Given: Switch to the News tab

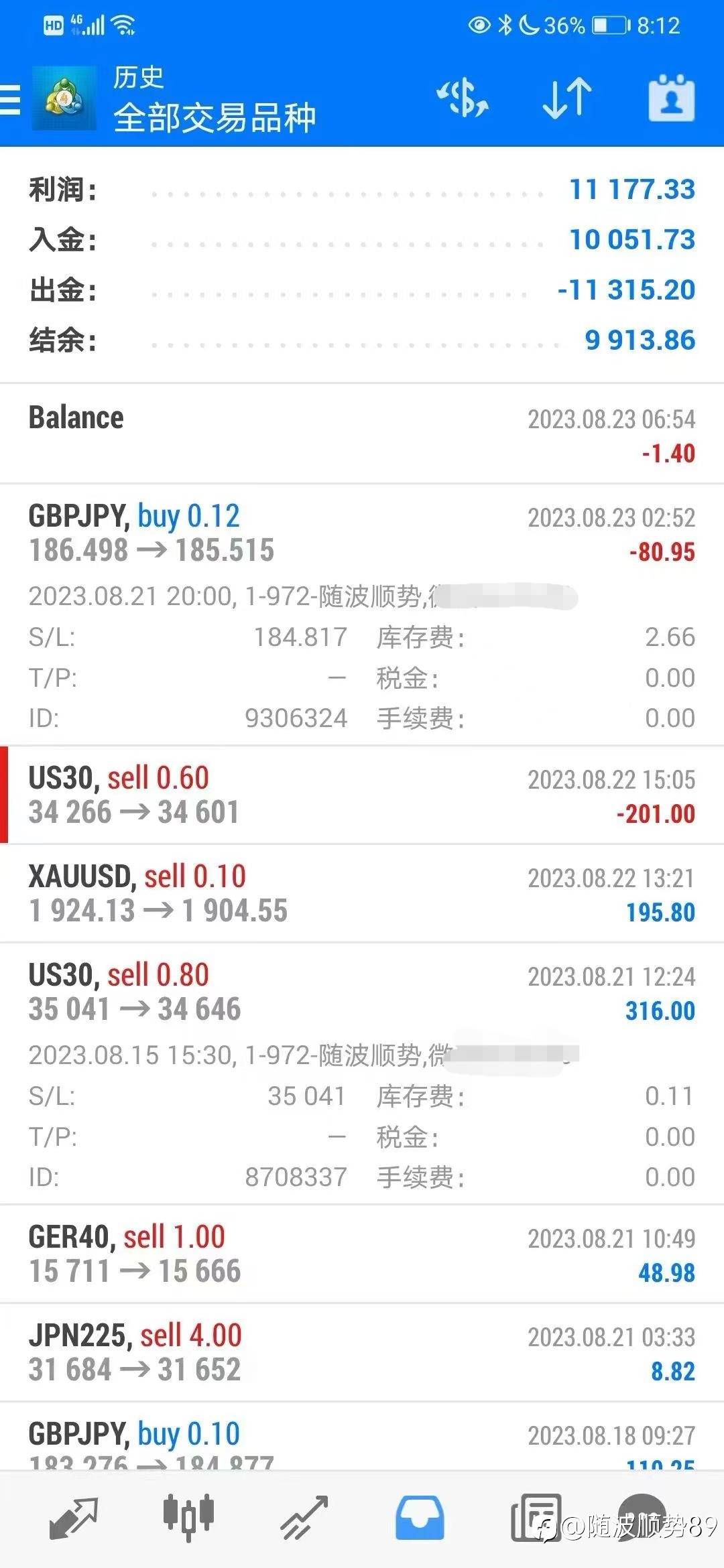Looking at the screenshot, I should [536, 1518].
